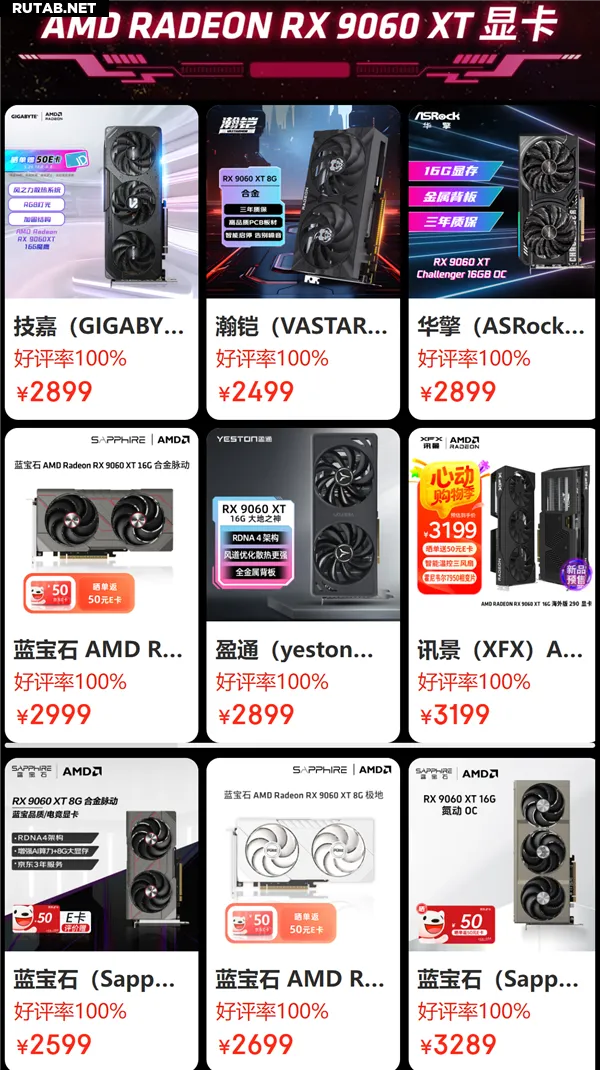View the Sapphire 8G card priced ¥2599
This screenshot has height=1070, width=600.
click(101, 855)
